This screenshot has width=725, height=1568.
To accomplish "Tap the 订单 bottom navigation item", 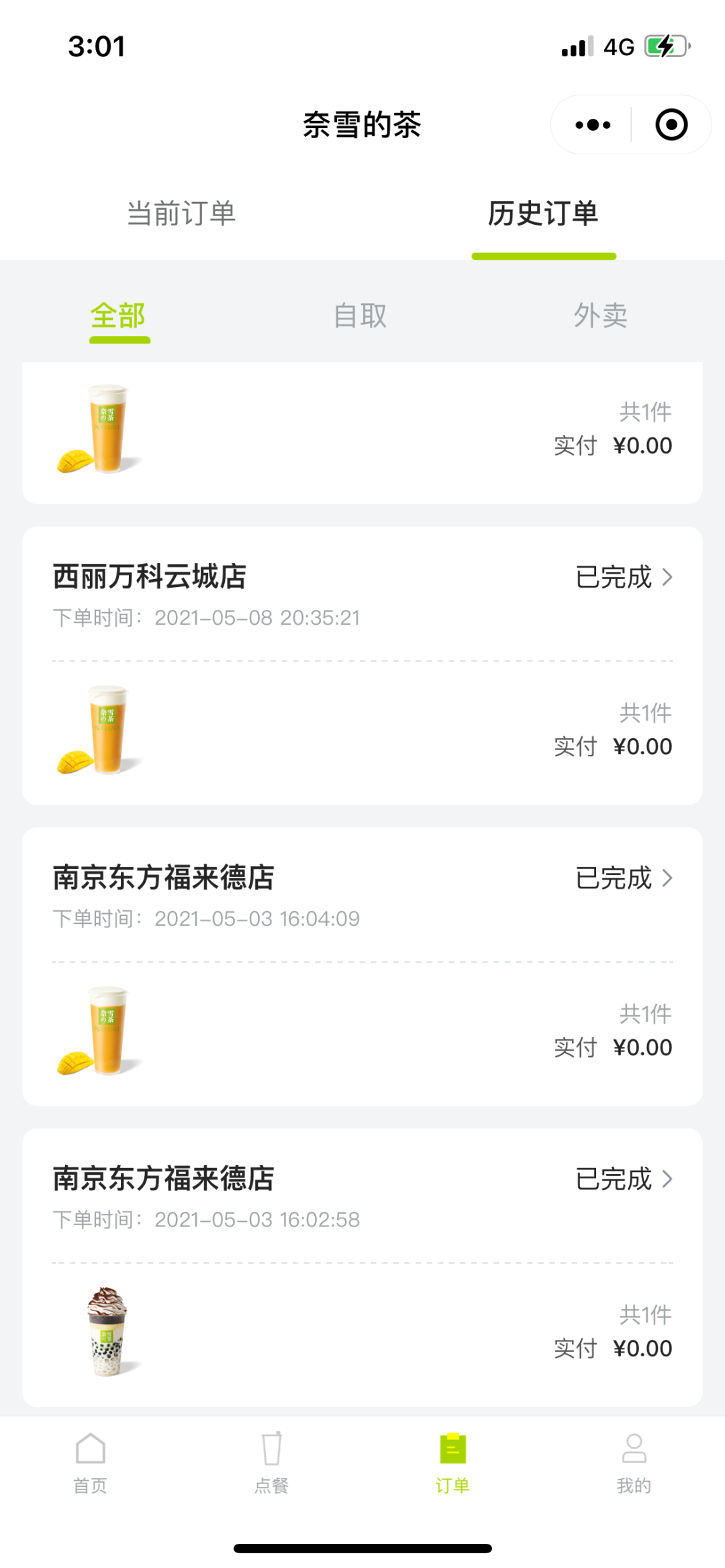I will 453,1463.
